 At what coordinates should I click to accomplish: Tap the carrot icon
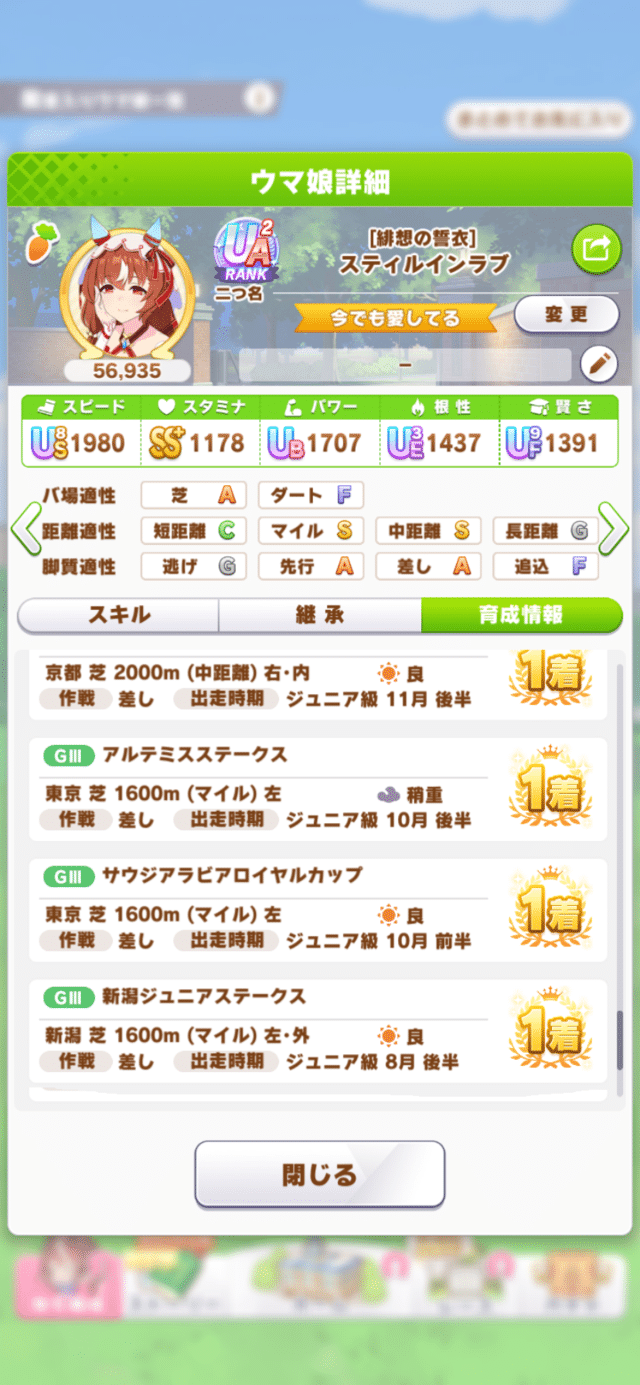click(x=39, y=242)
